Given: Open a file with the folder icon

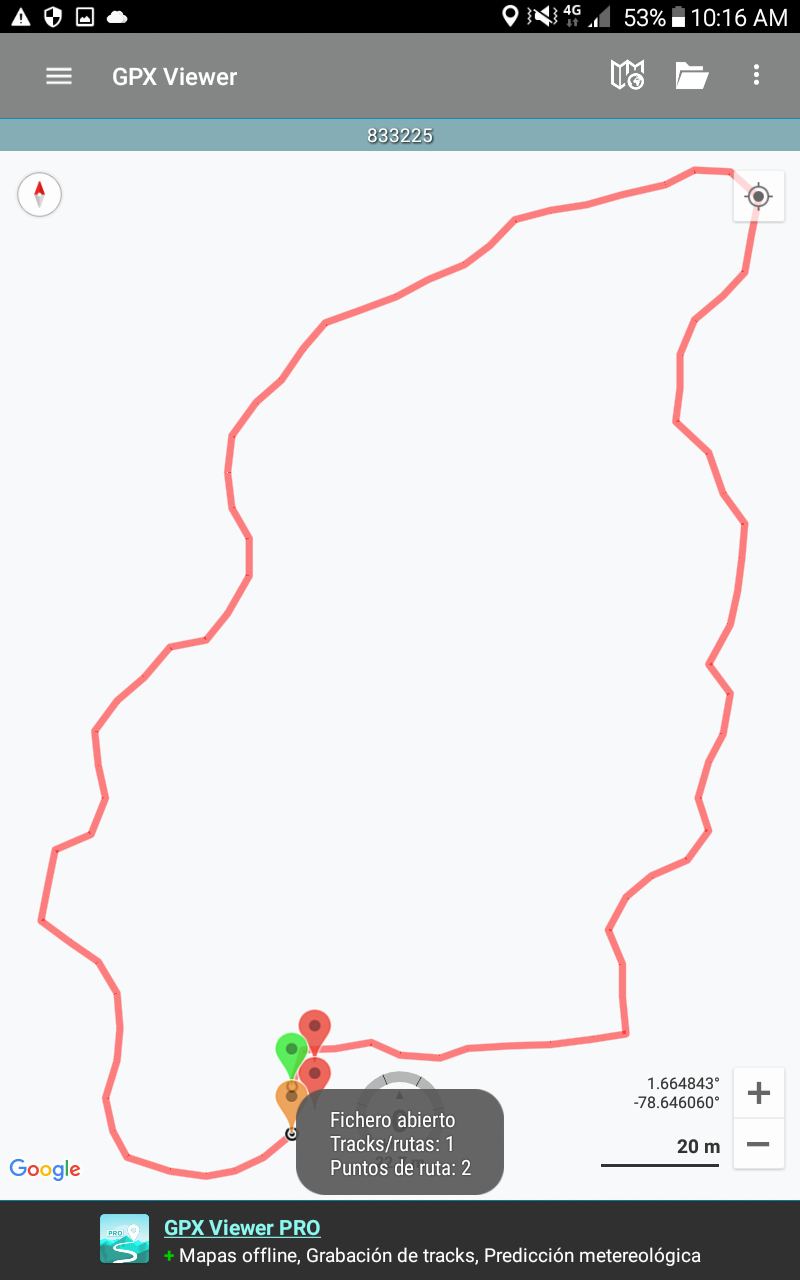Looking at the screenshot, I should (691, 75).
